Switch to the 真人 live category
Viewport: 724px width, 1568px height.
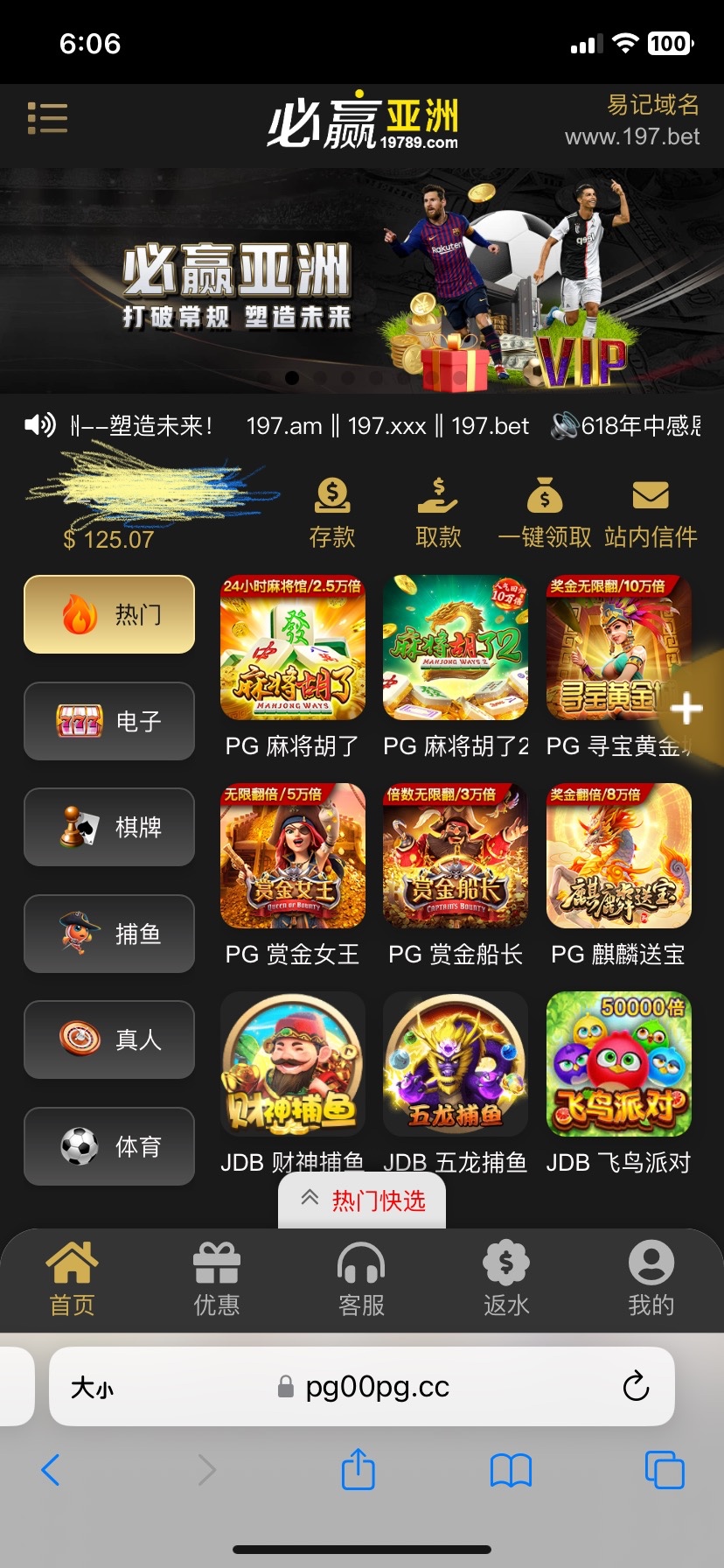click(x=109, y=1039)
